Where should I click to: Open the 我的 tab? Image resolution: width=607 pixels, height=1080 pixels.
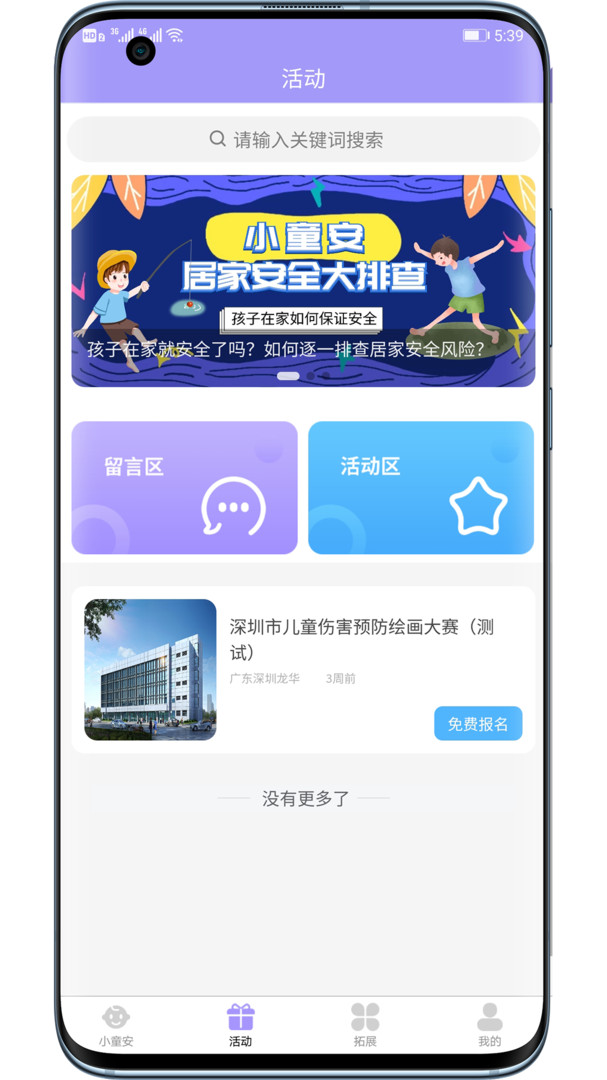click(489, 1025)
